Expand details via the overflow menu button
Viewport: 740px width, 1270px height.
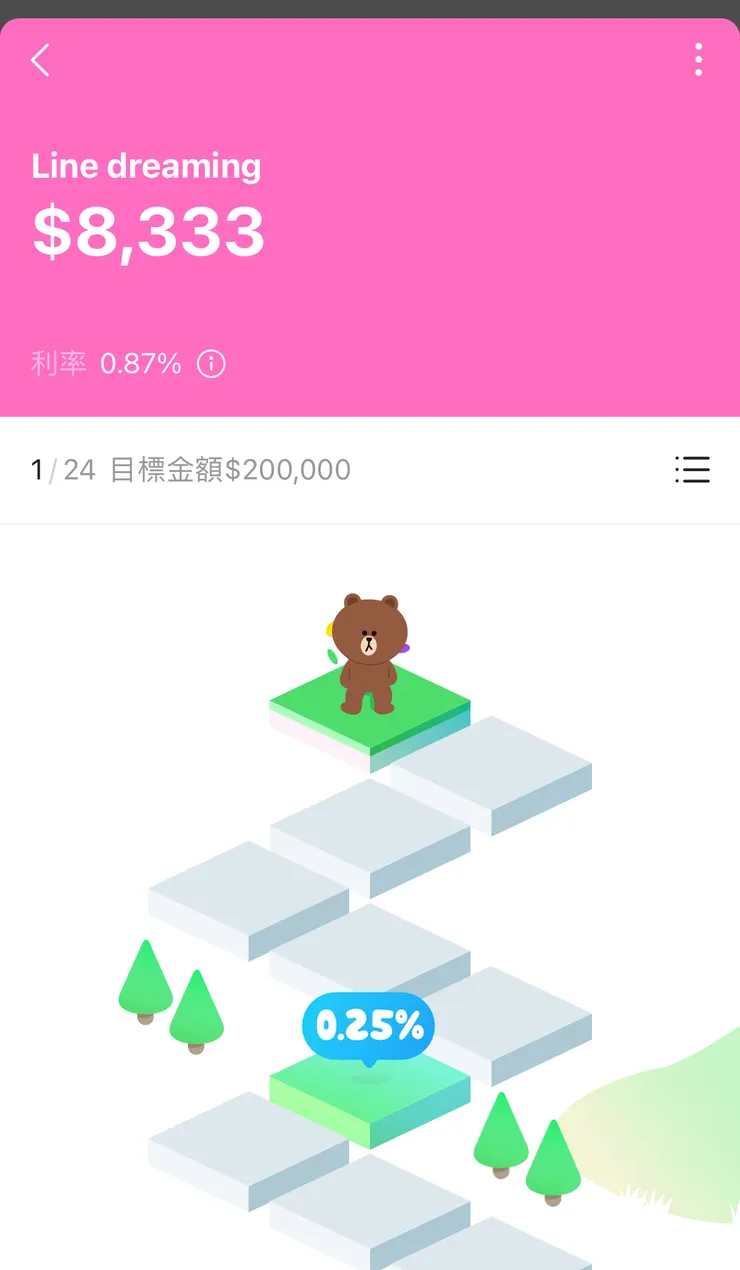[x=698, y=60]
